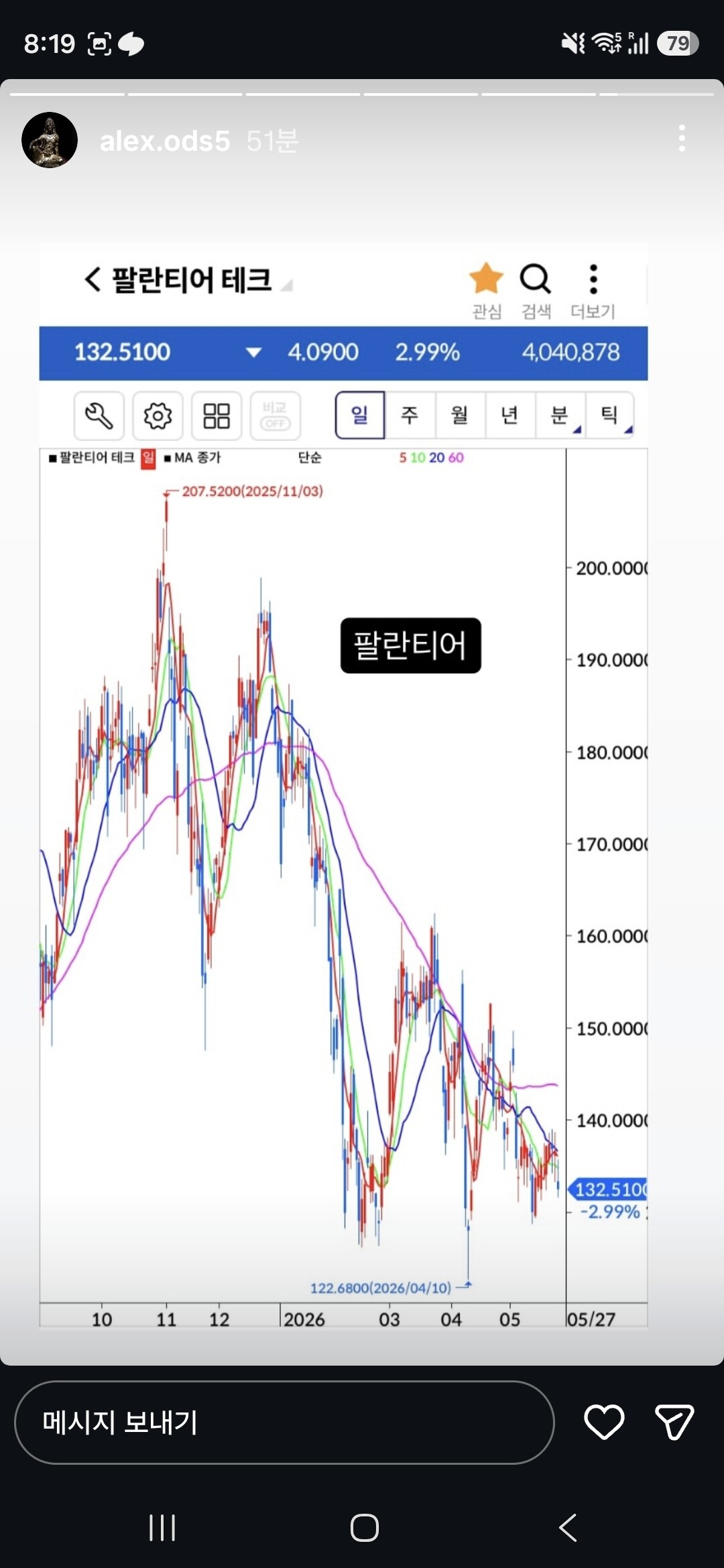
Task: Share the story via paper plane icon
Action: (x=674, y=1422)
